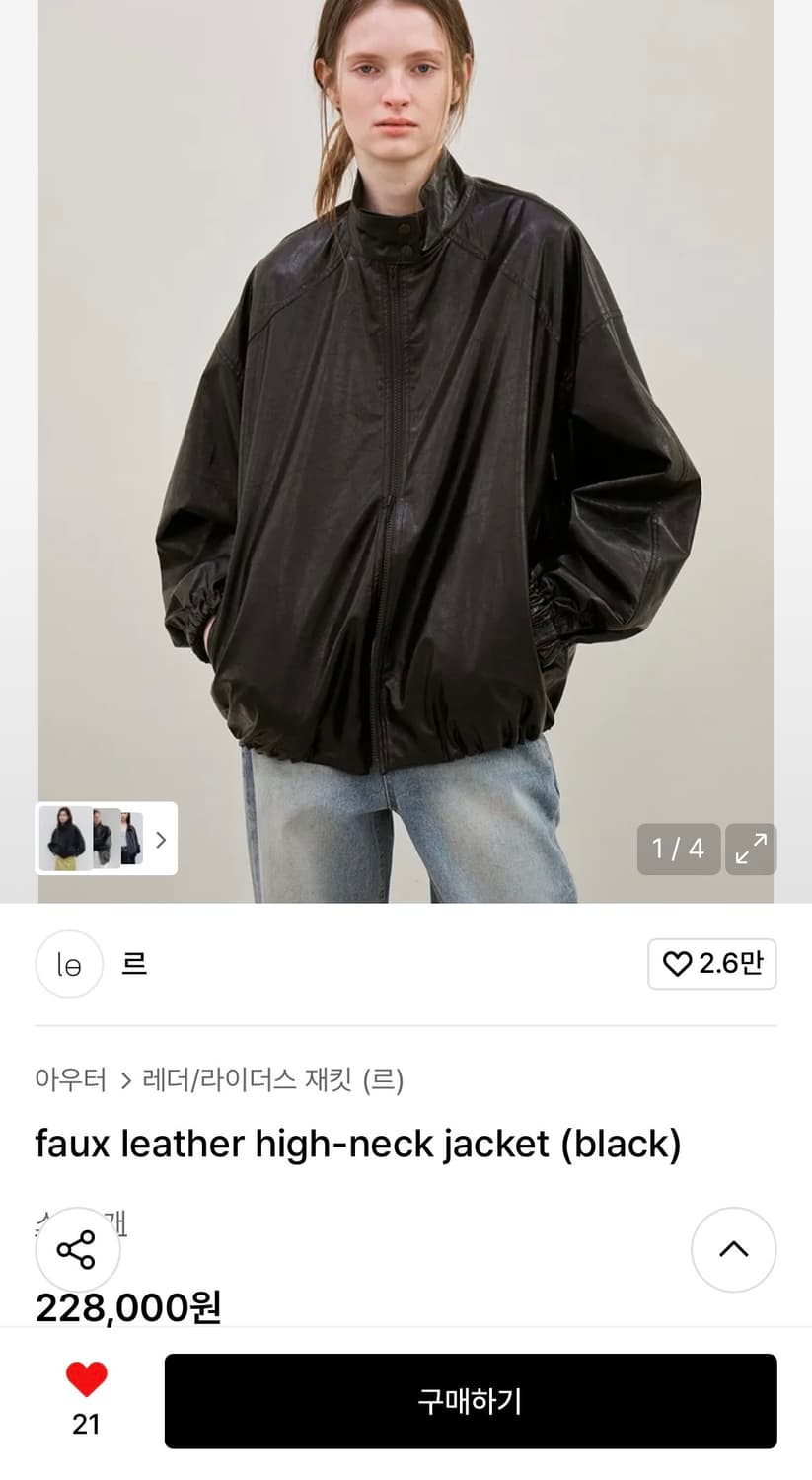Expand more product thumbnails with the chevron

[x=160, y=839]
